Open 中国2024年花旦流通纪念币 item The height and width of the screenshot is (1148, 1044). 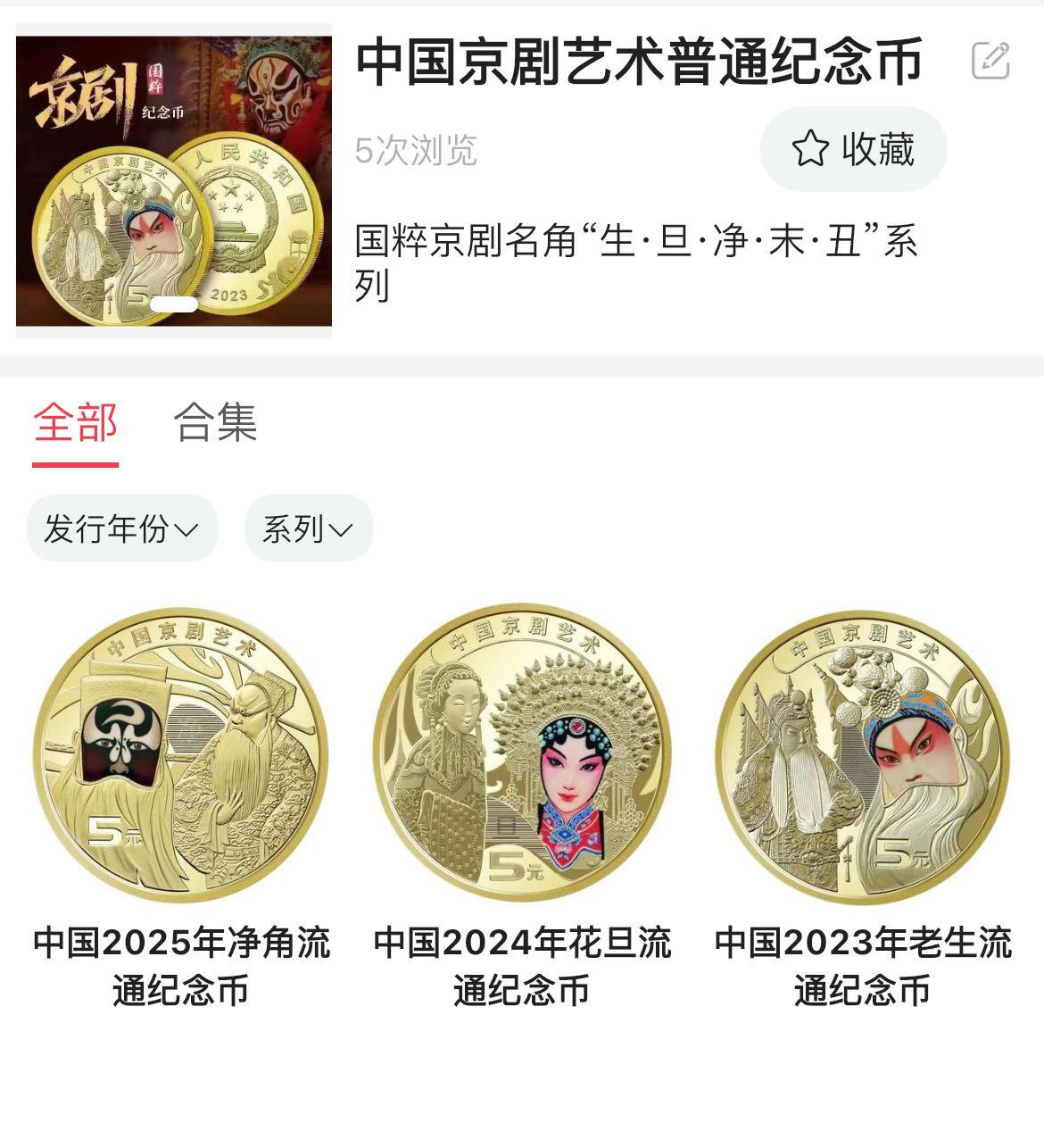(x=522, y=966)
